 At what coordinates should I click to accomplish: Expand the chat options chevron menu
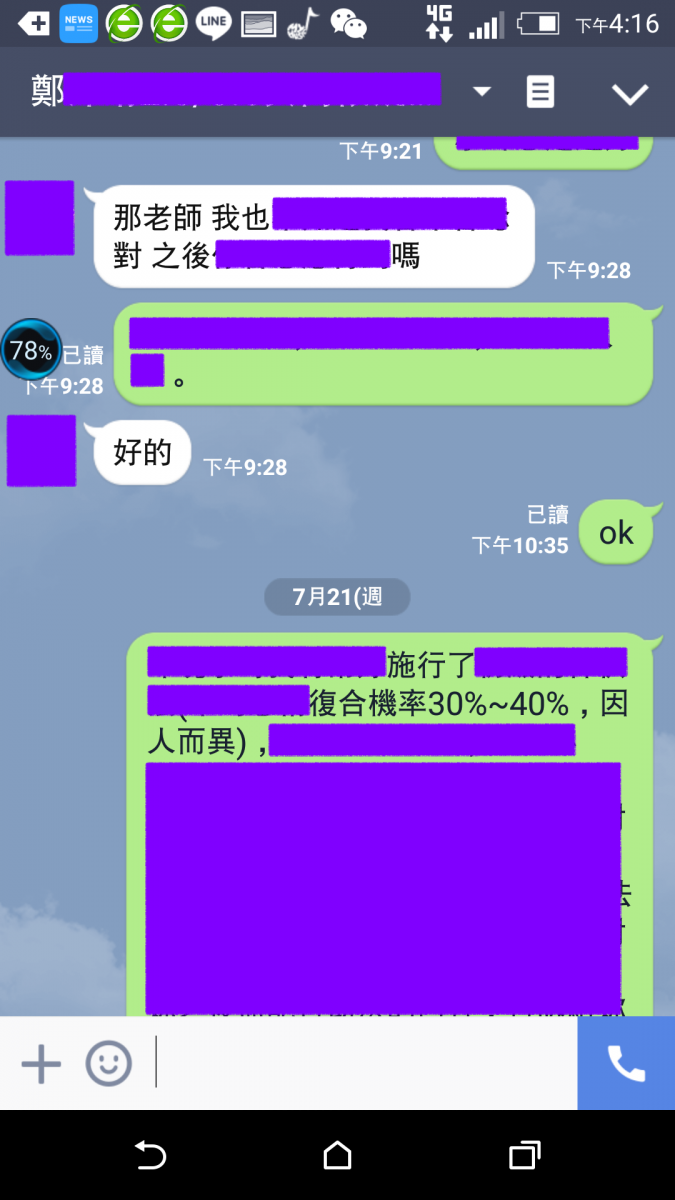click(x=630, y=94)
